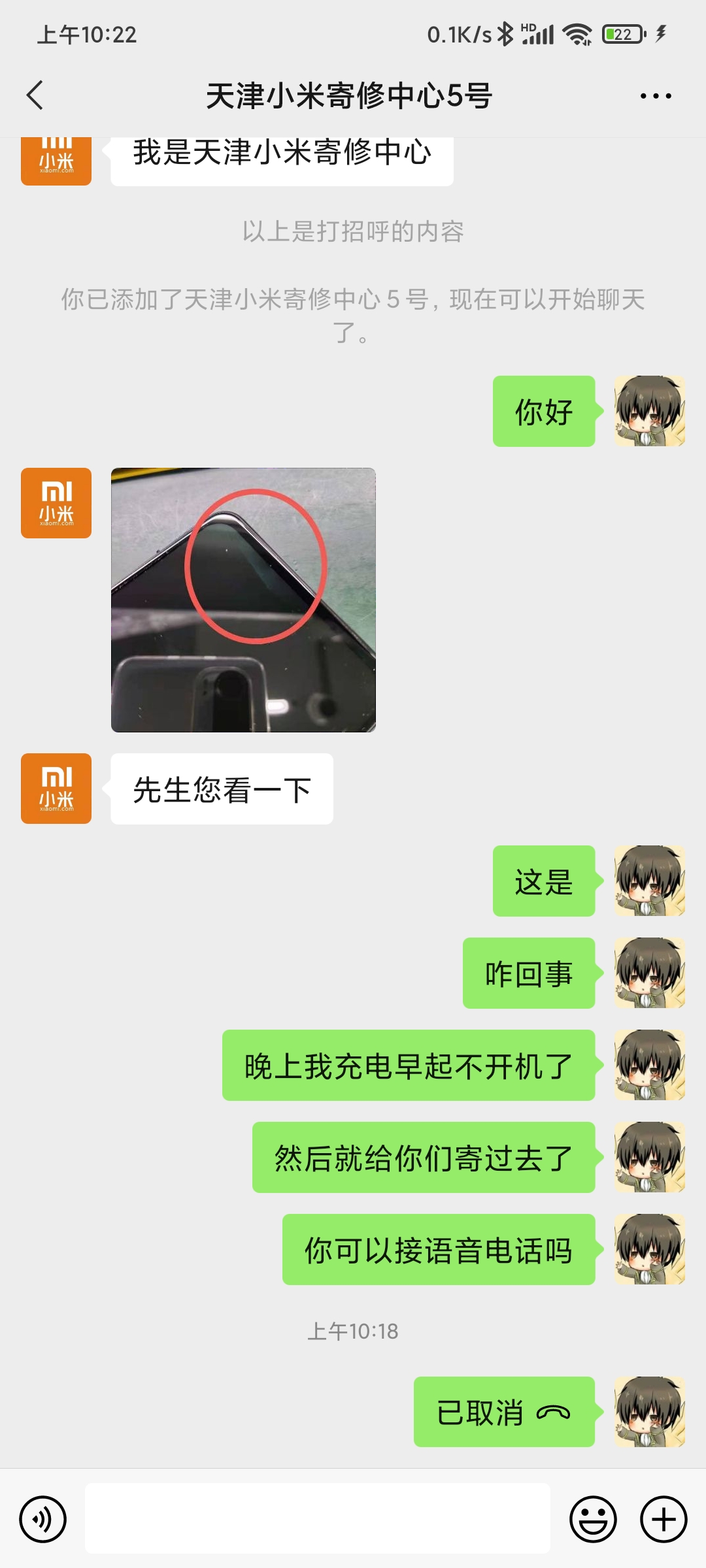Switch to voice message input

[43, 1519]
